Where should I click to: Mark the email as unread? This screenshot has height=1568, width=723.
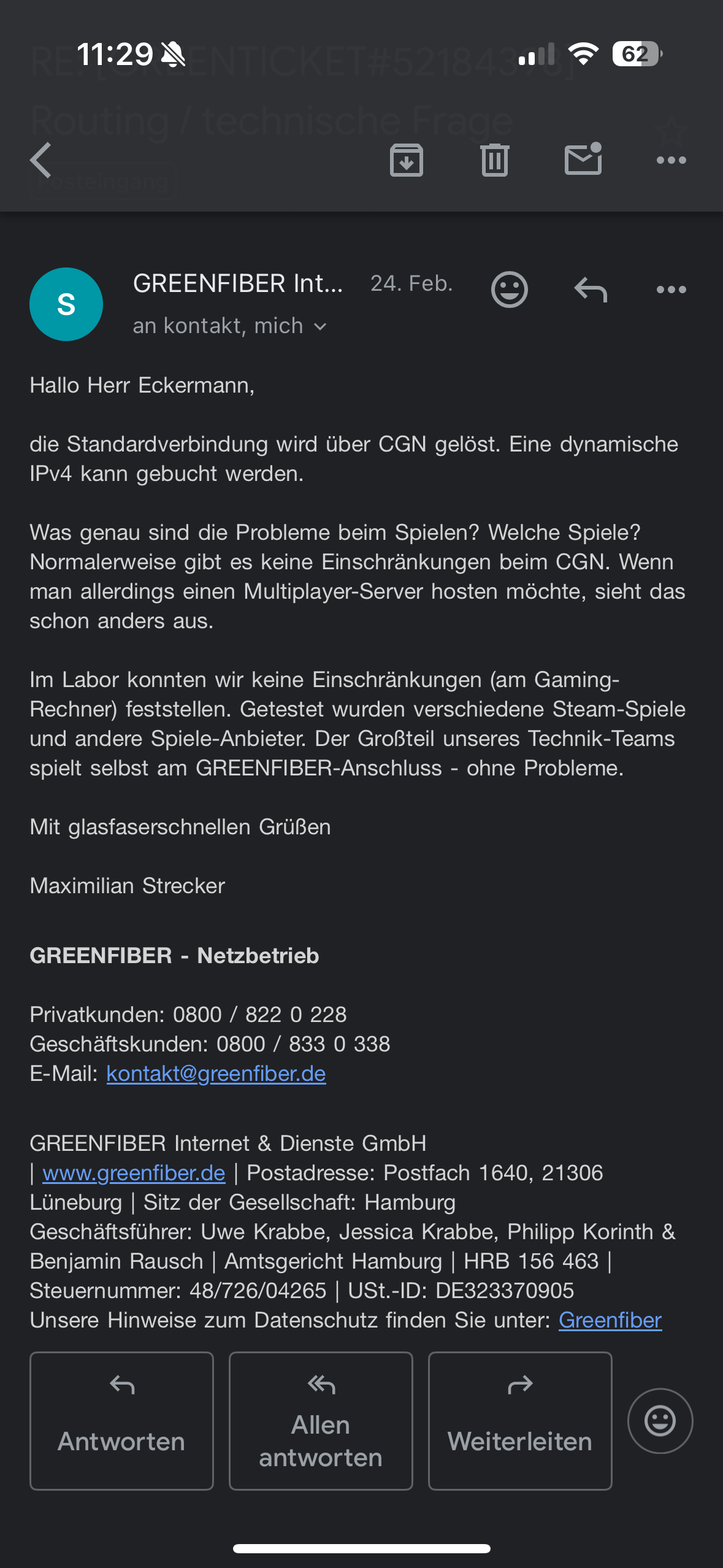pos(583,159)
